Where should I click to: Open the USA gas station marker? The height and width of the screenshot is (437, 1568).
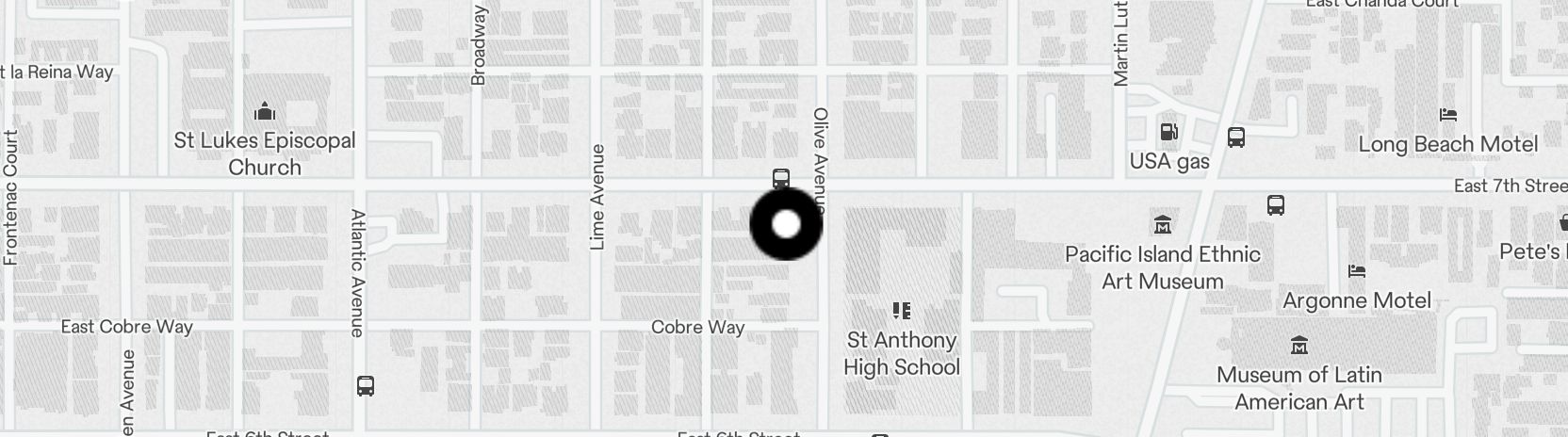[x=1168, y=133]
